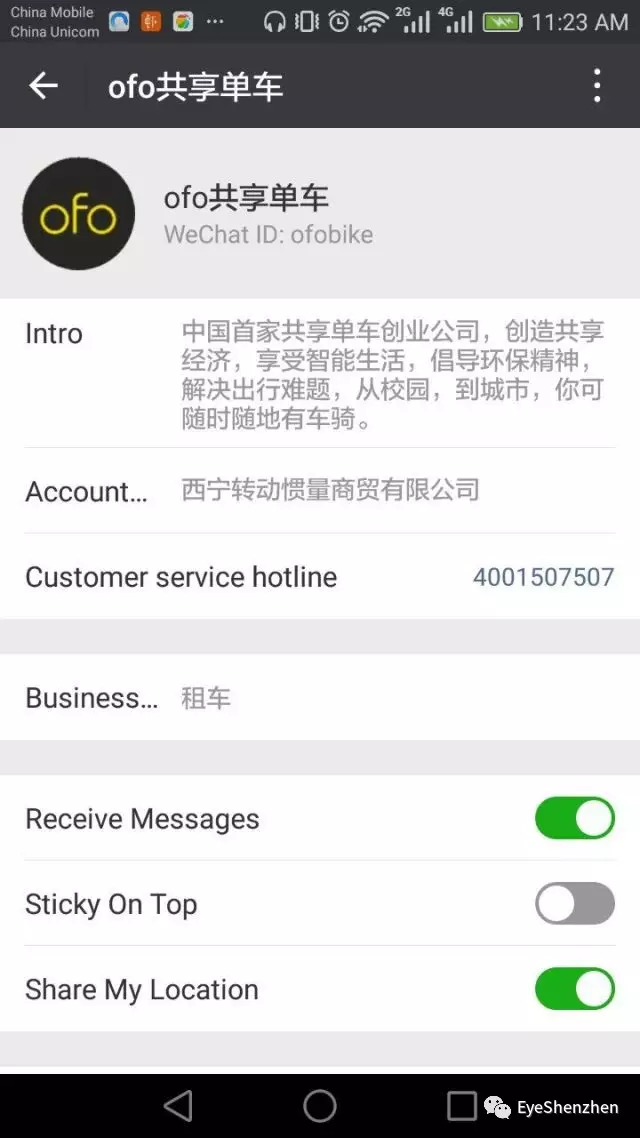Tap the system home button

pyautogui.click(x=320, y=1106)
